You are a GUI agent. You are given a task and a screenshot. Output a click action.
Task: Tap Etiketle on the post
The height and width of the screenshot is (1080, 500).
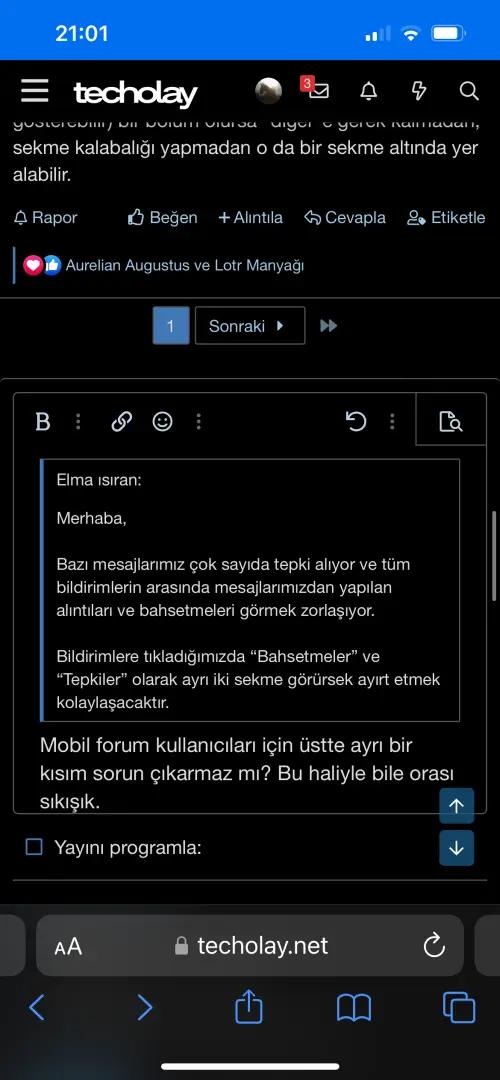[446, 218]
